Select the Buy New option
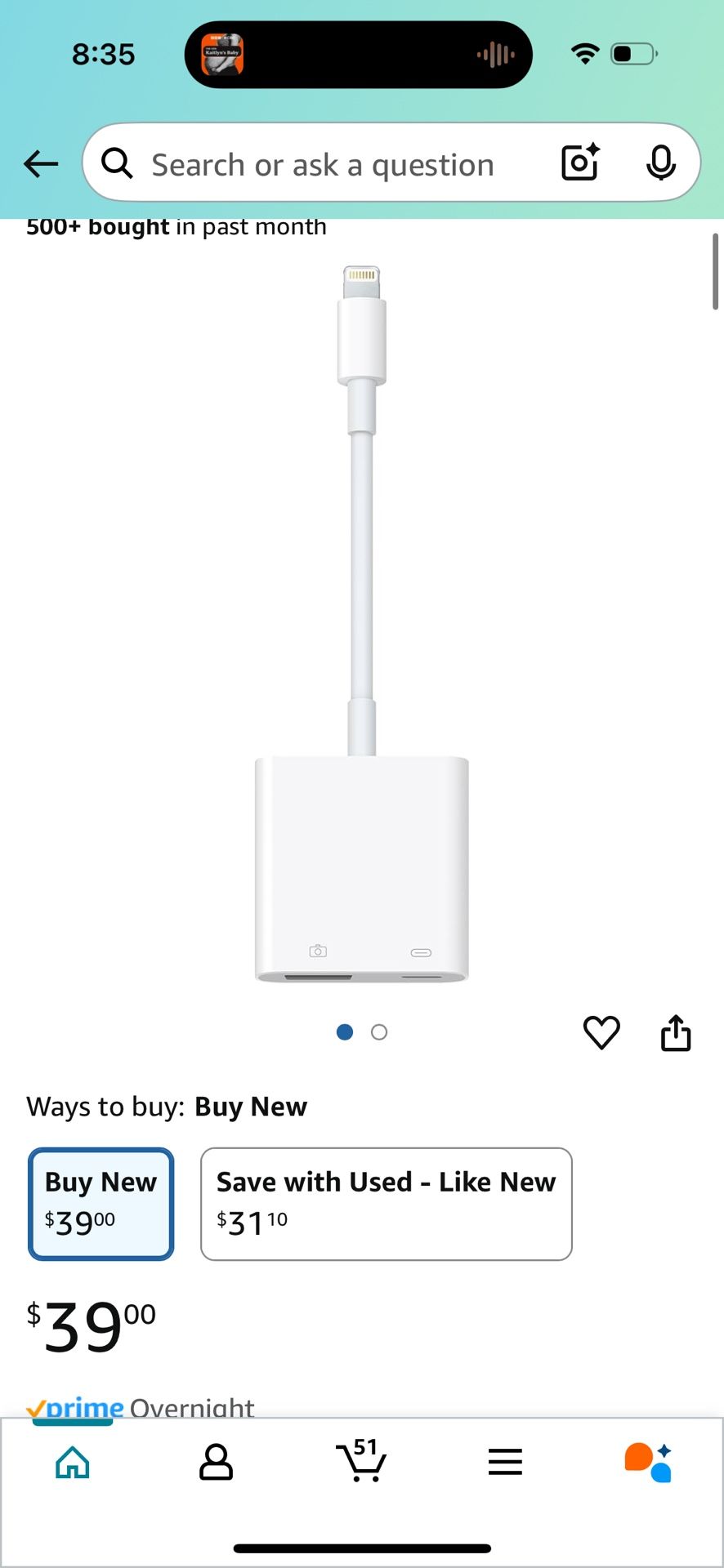This screenshot has height=1568, width=724. click(x=101, y=1204)
